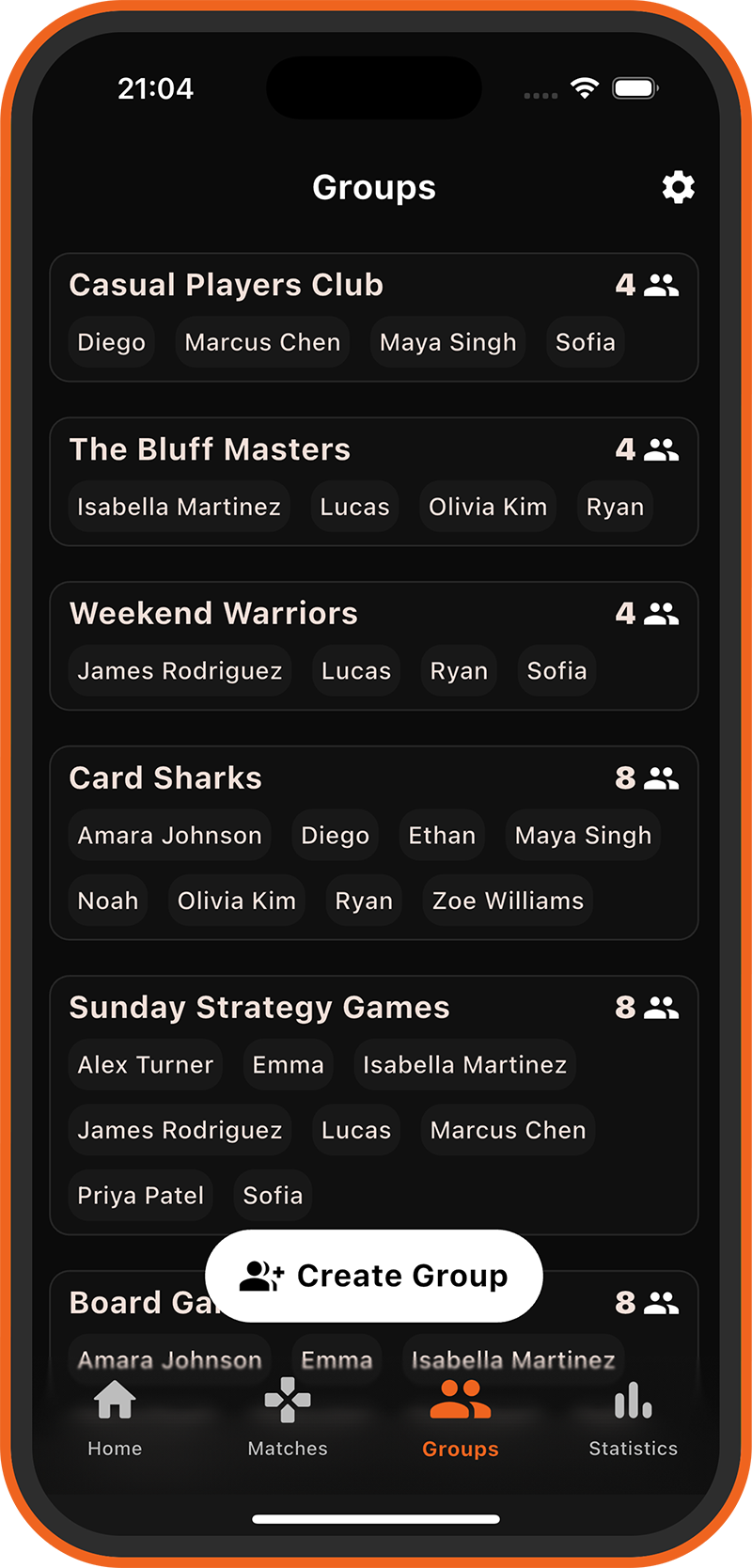
Task: Tap the member icon next to The Bluff Masters
Action: point(662,449)
